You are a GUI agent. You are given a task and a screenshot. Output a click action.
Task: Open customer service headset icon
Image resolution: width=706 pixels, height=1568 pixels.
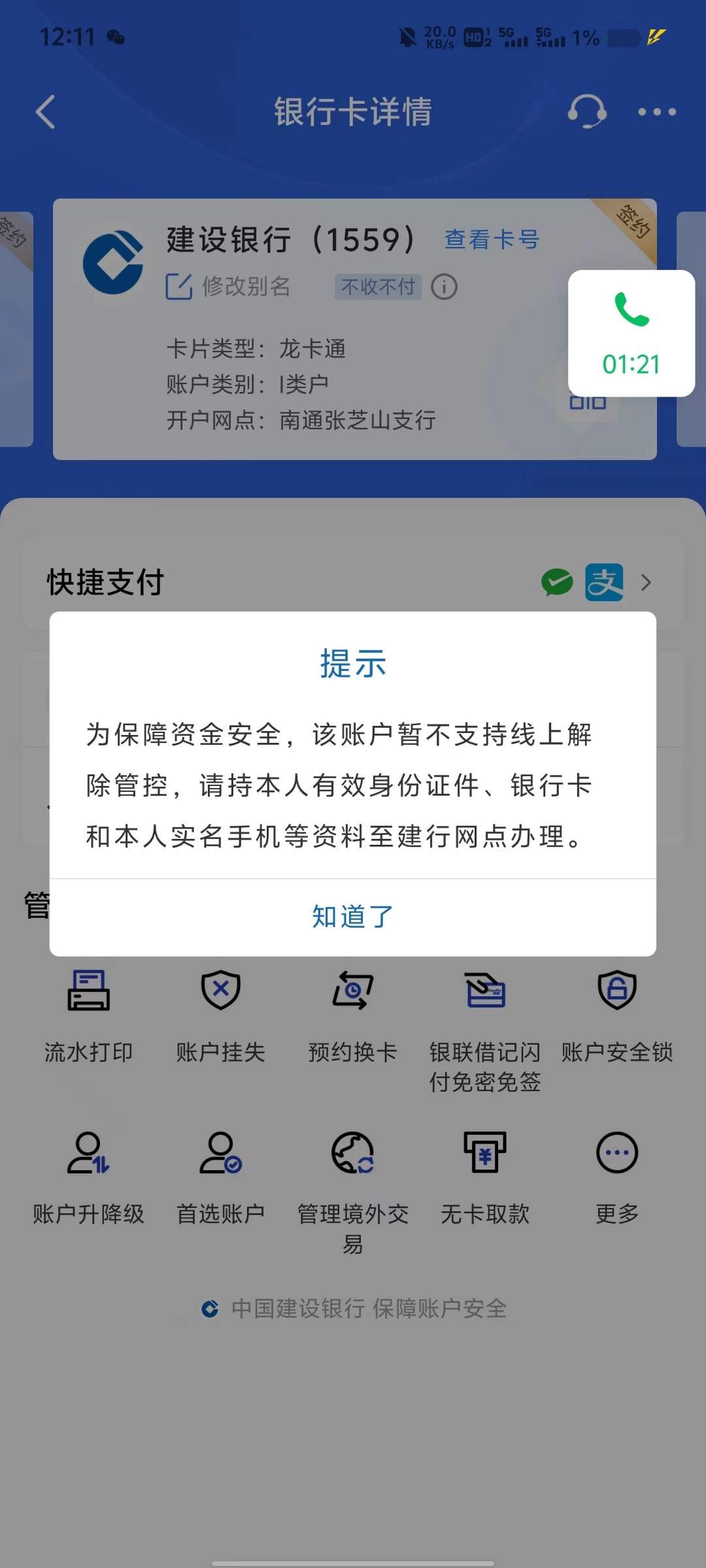(586, 111)
